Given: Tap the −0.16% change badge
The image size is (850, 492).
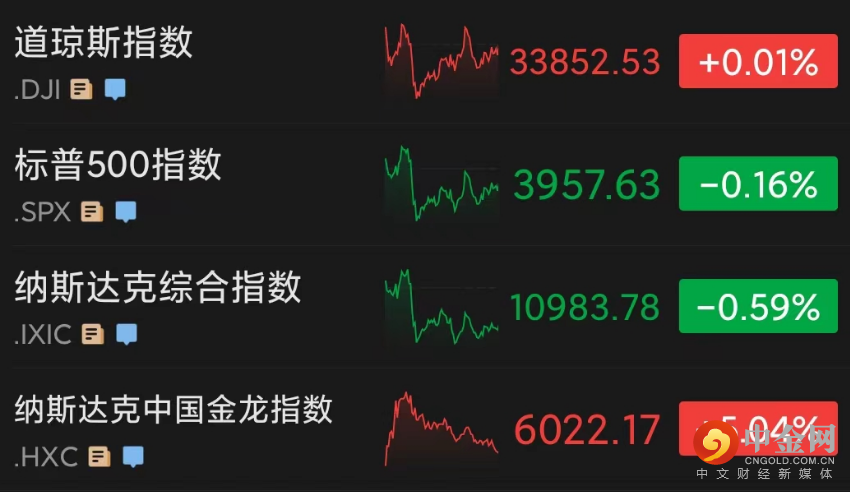Looking at the screenshot, I should [x=758, y=184].
